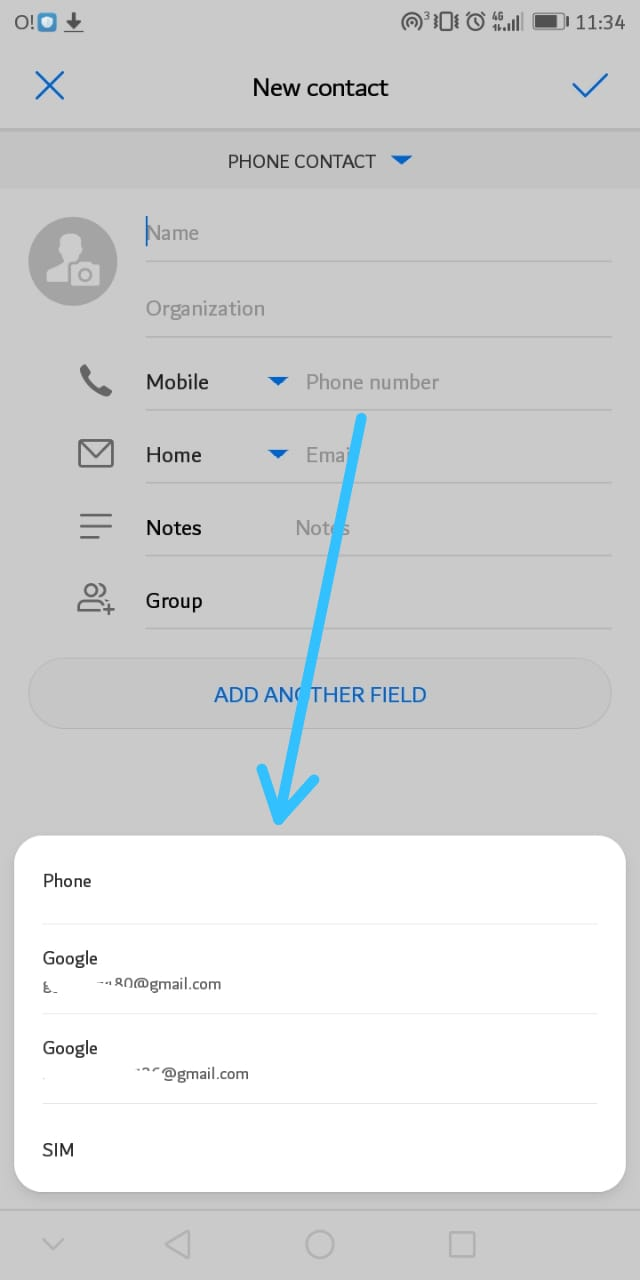640x1280 pixels.
Task: Change the Home email type dropdown
Action: pyautogui.click(x=217, y=455)
